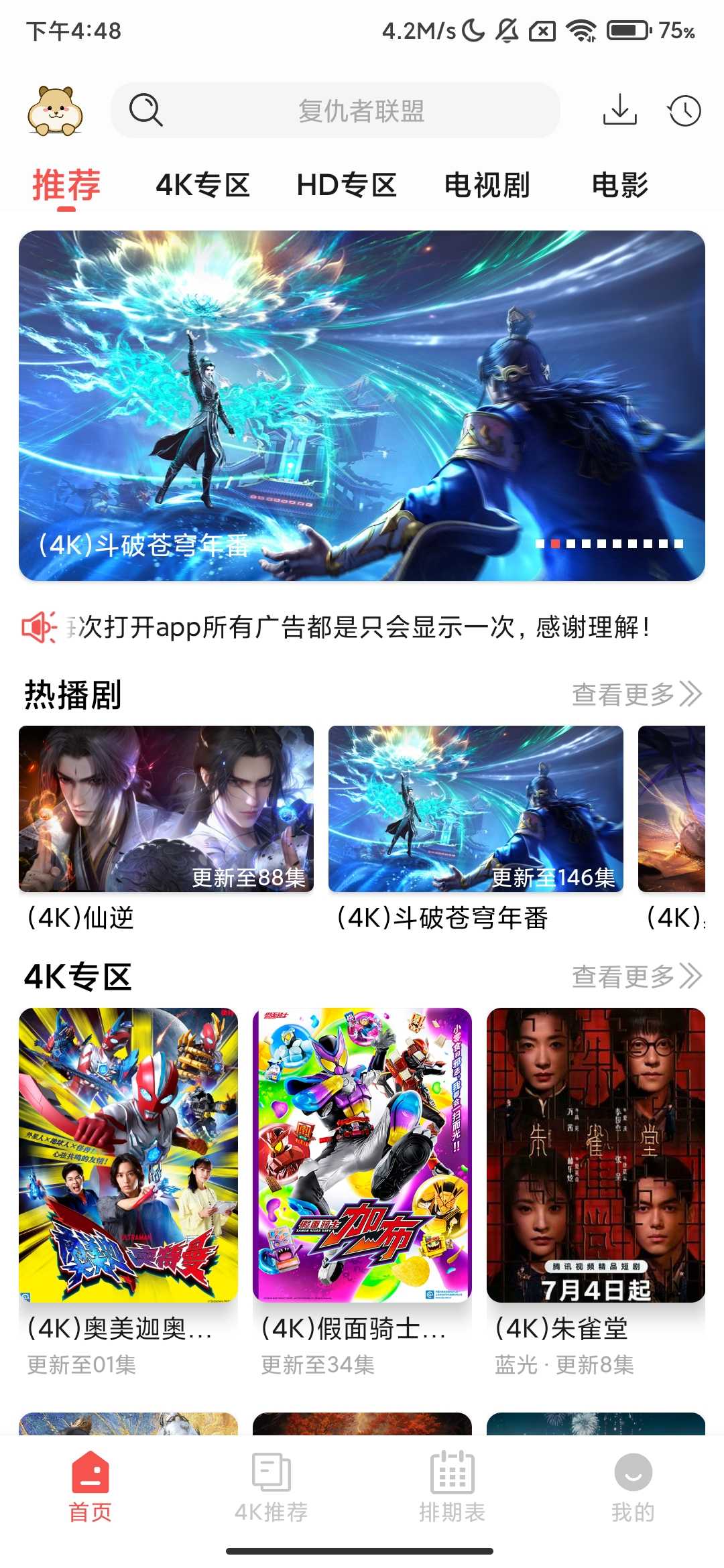Click the download icon beside the search bar

pos(620,110)
